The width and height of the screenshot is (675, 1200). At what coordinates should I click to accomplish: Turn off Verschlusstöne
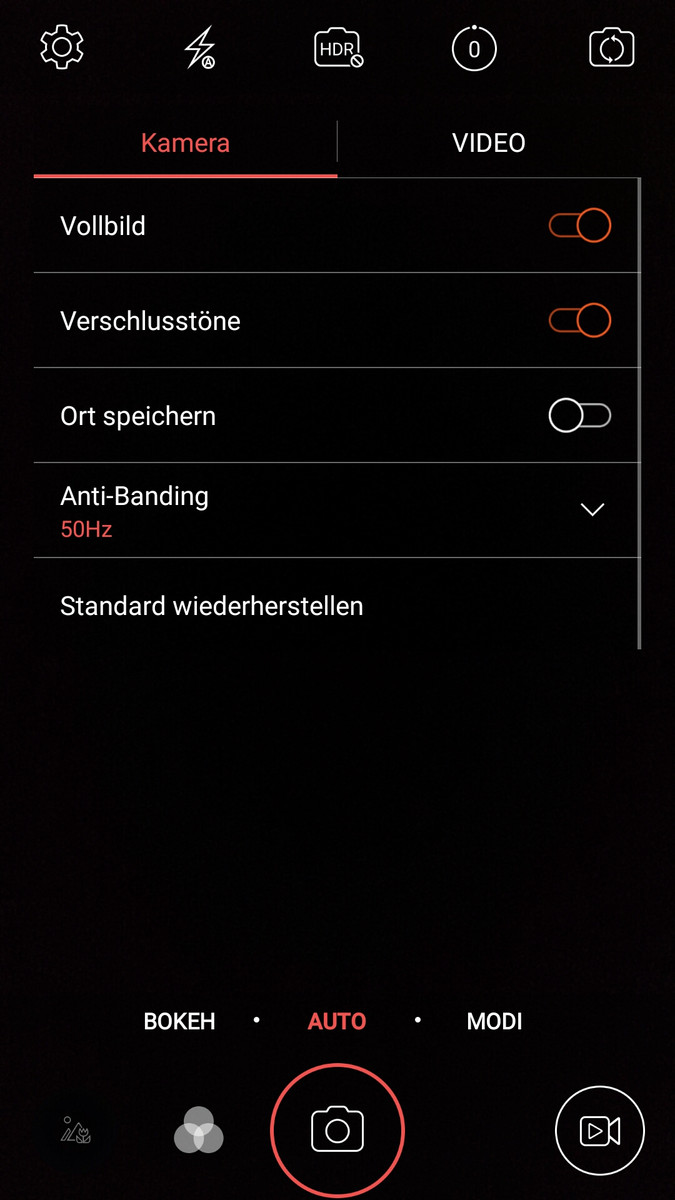point(580,320)
